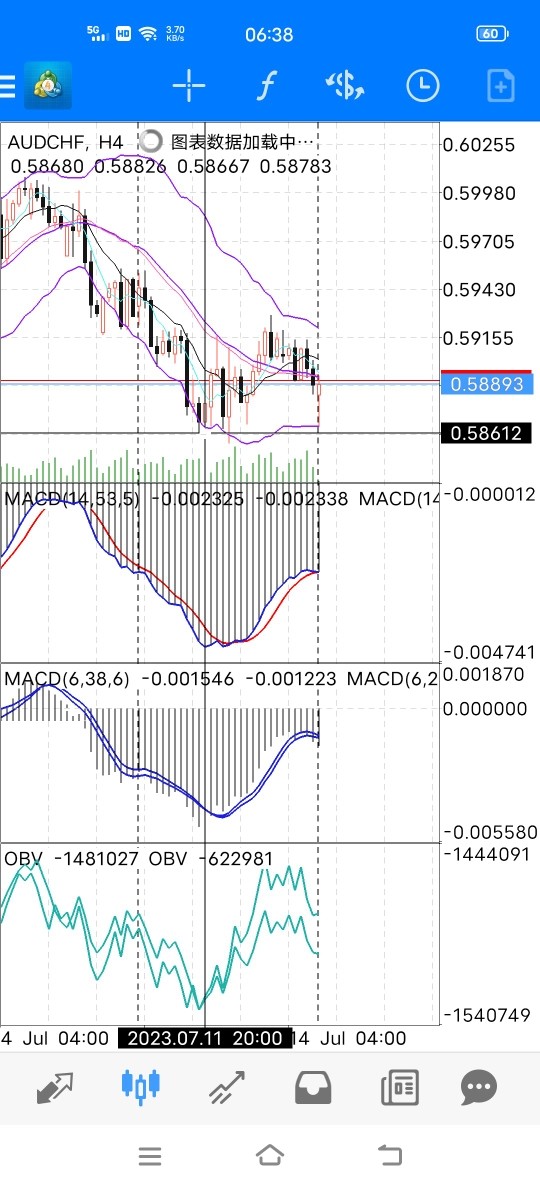Change the chart timeframe clock icon

tap(423, 86)
